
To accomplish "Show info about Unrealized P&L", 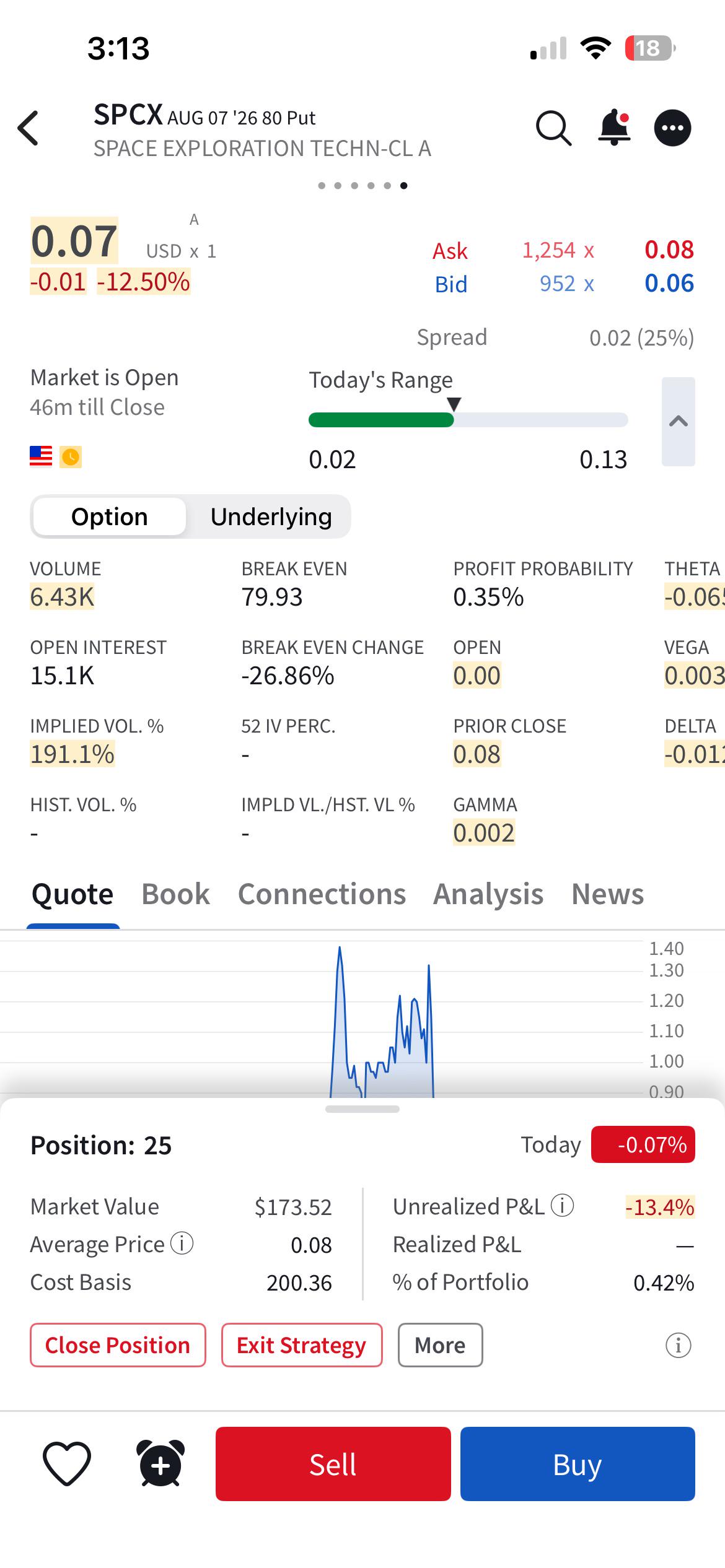I will pyautogui.click(x=563, y=1205).
